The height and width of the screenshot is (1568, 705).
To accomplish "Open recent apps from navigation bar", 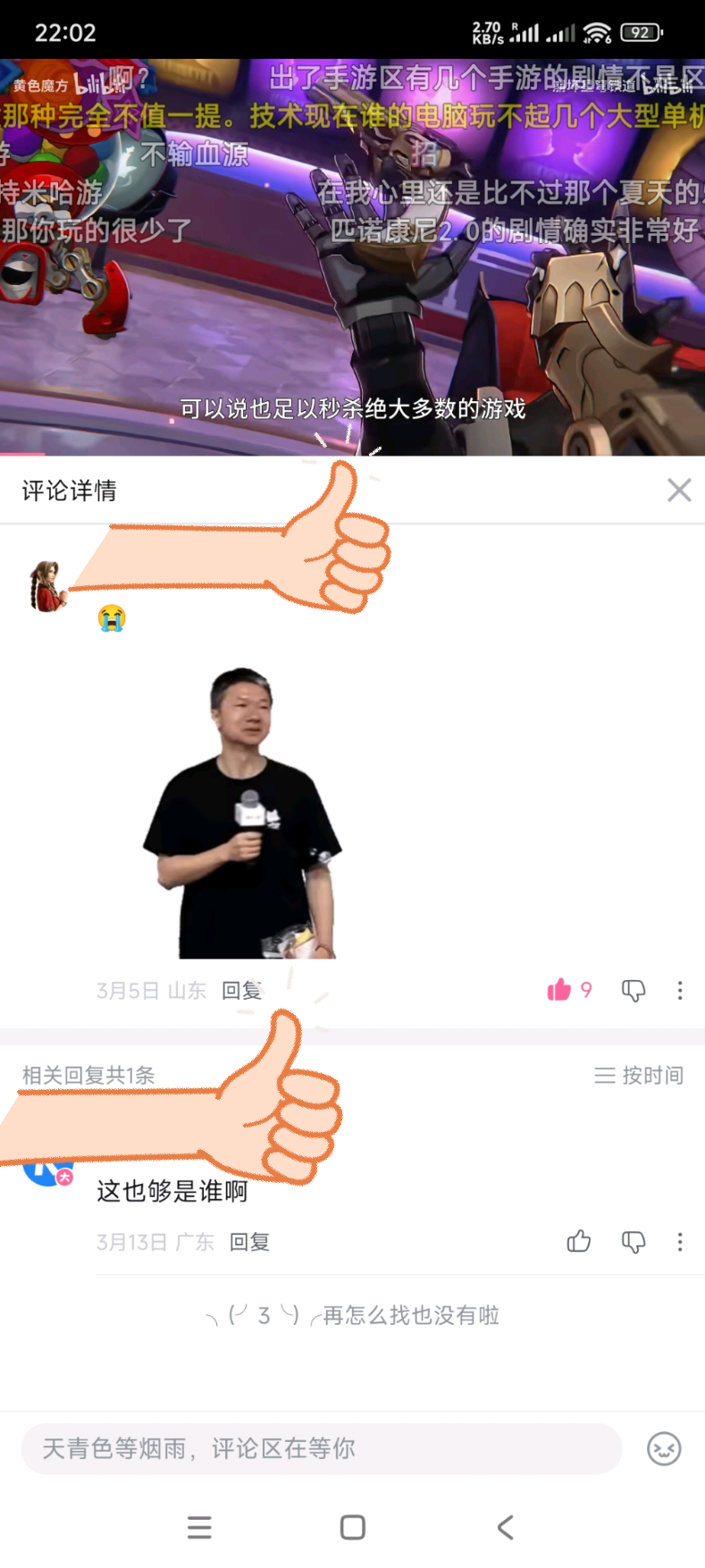I will point(199,1527).
